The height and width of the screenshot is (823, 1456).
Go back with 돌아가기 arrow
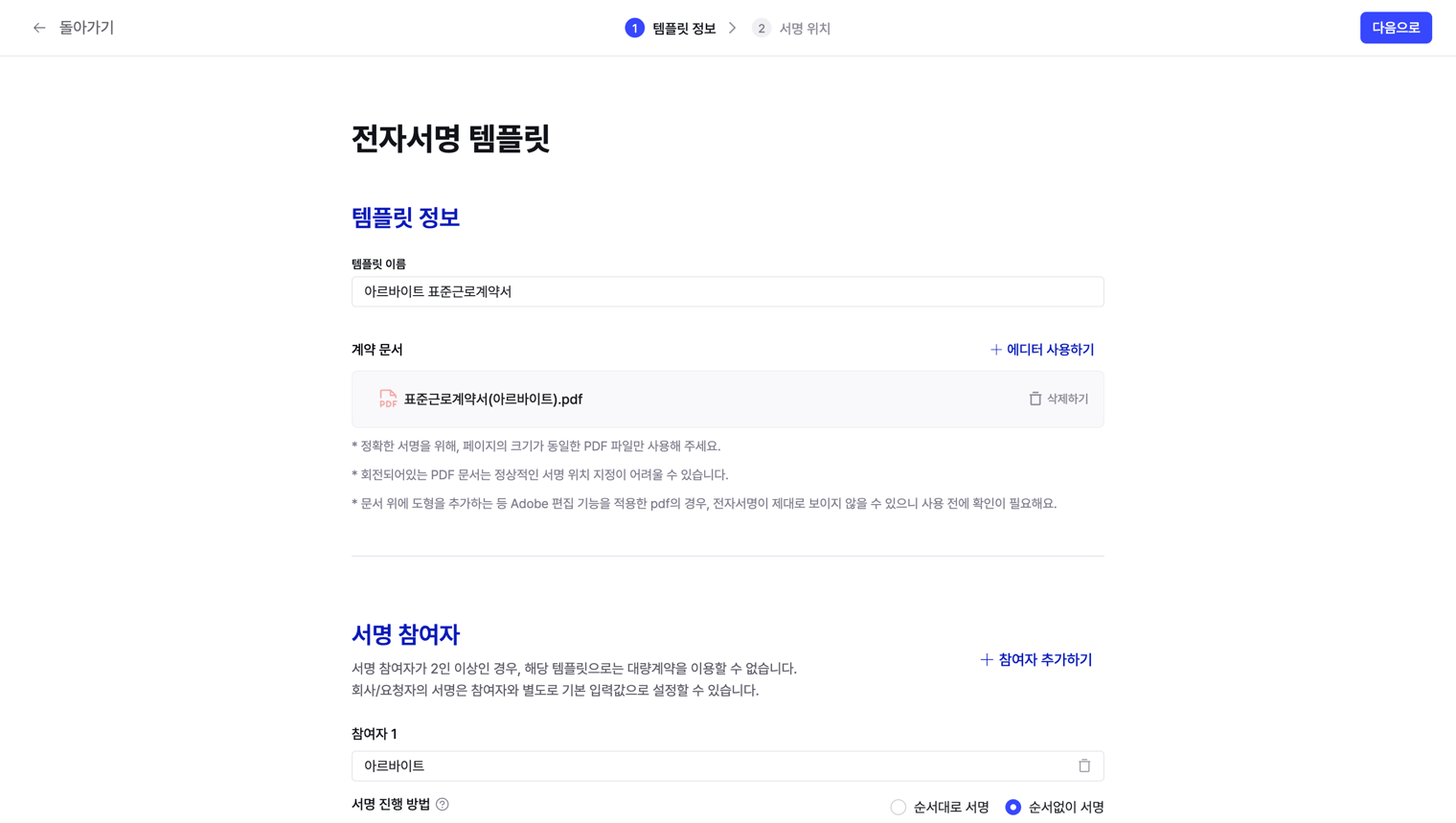tap(39, 28)
